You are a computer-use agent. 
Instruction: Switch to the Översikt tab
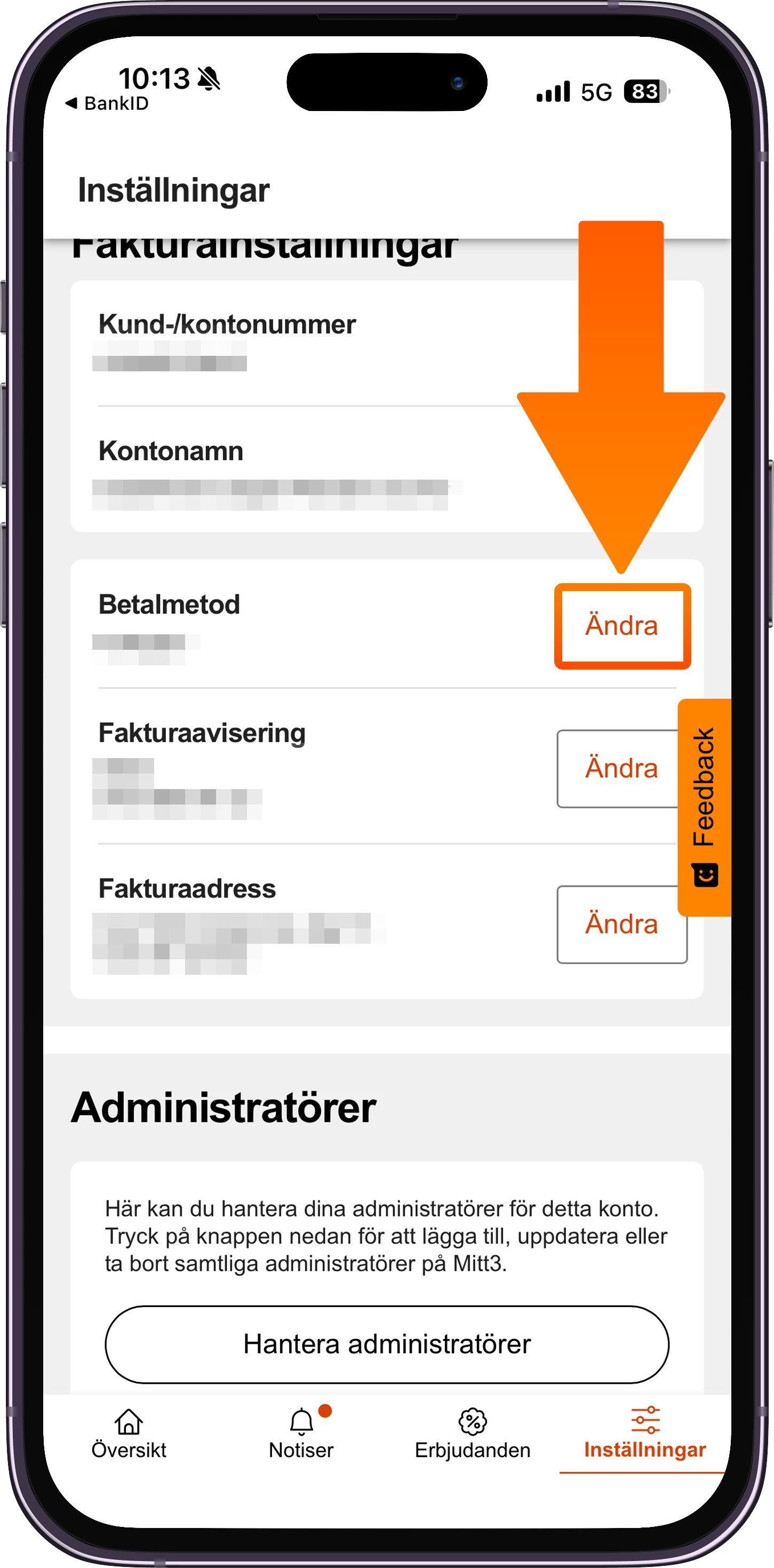[x=129, y=1434]
